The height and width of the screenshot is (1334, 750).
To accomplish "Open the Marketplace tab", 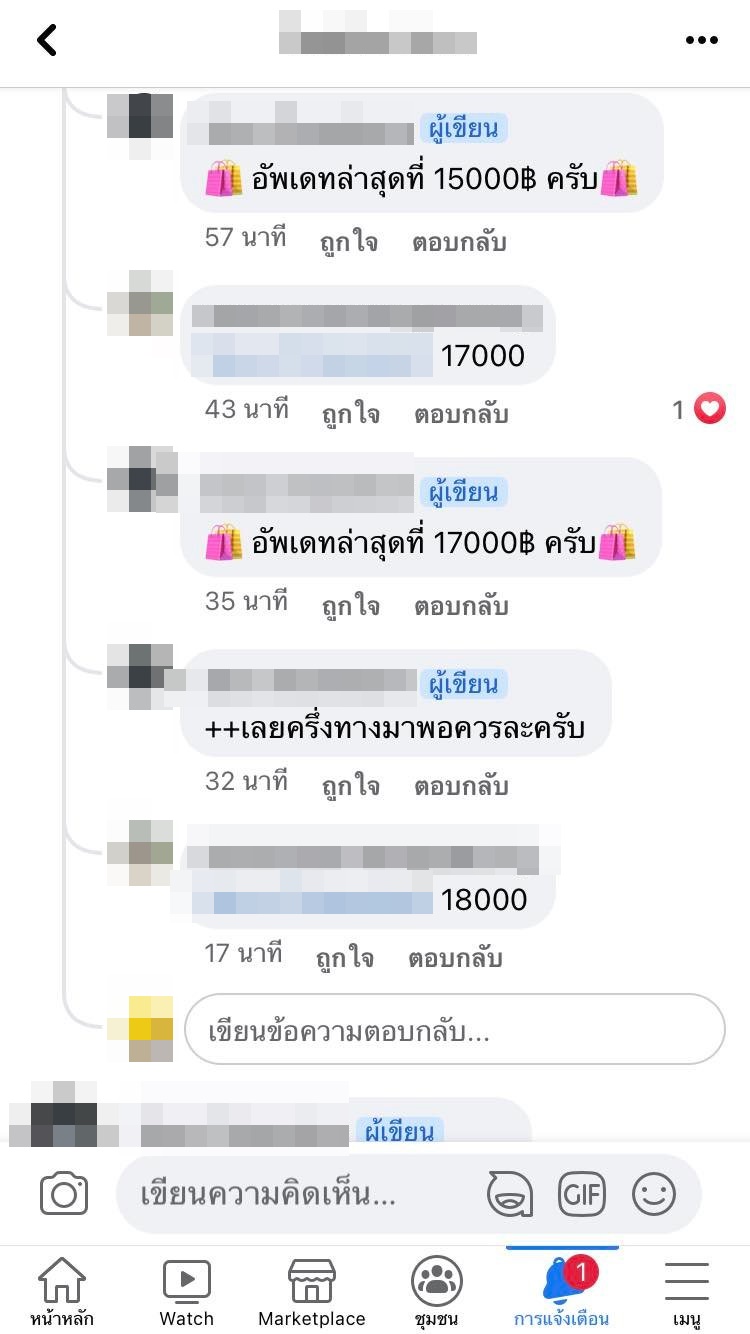I will pyautogui.click(x=311, y=1291).
